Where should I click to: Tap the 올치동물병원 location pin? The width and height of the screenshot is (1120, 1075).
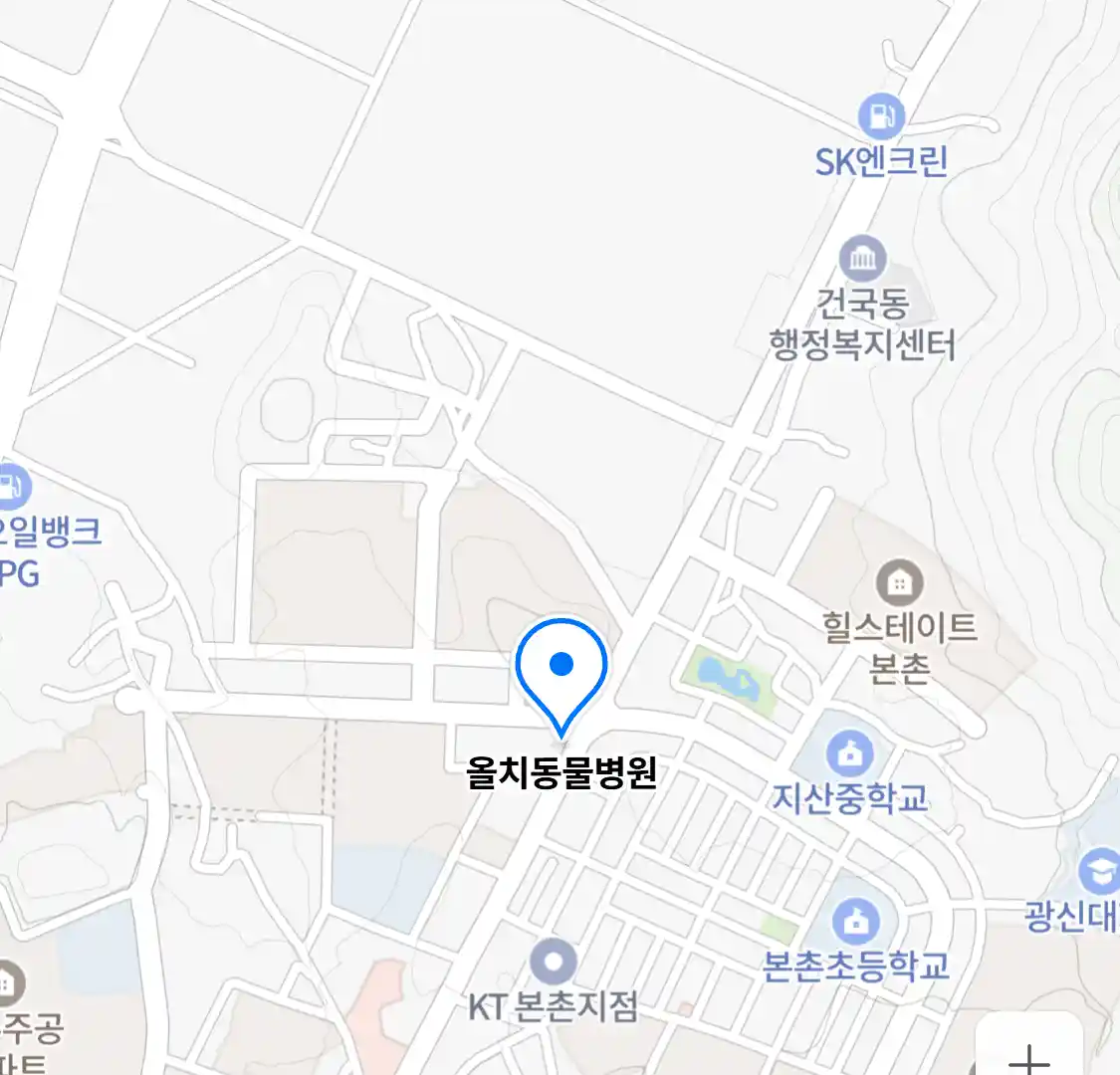pyautogui.click(x=561, y=668)
